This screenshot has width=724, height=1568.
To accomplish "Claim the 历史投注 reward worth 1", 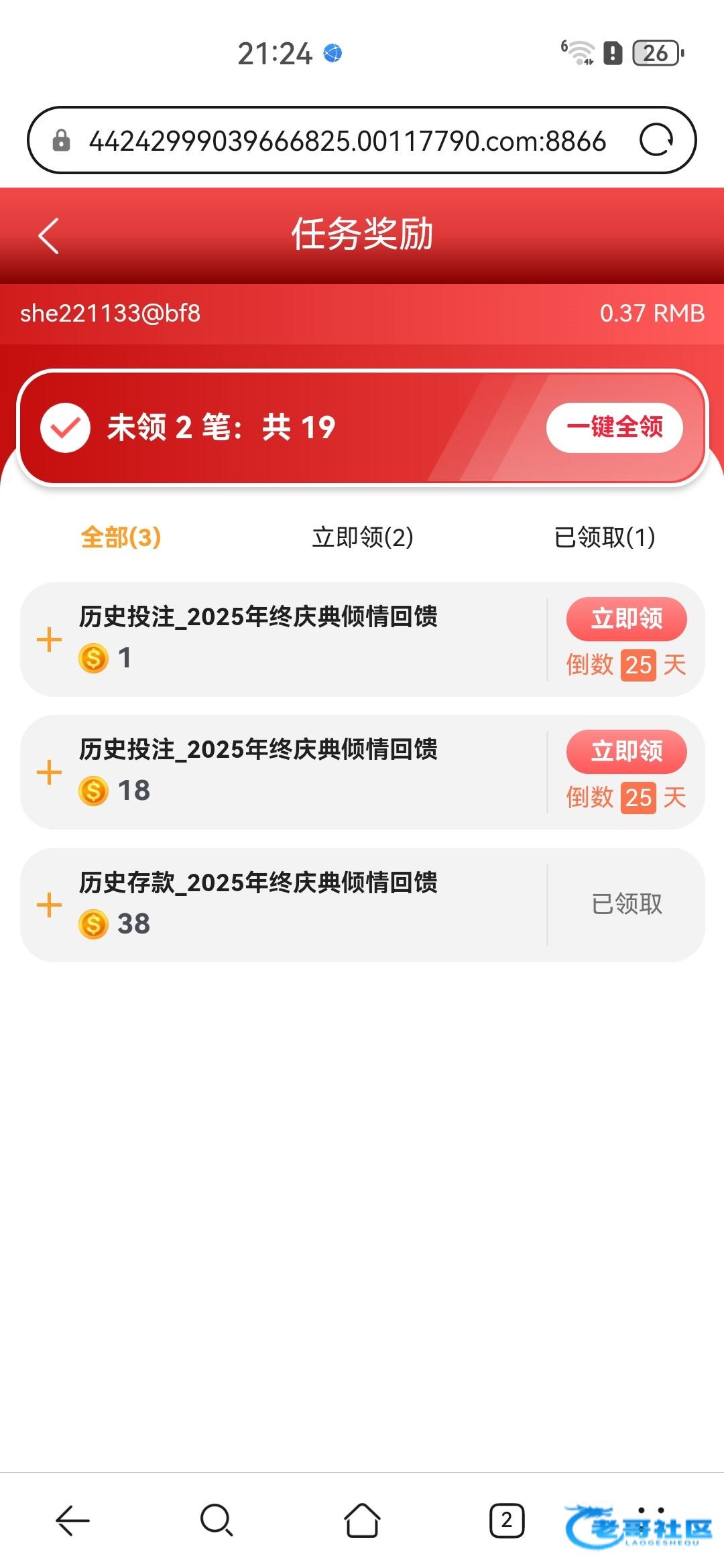I will click(x=626, y=618).
